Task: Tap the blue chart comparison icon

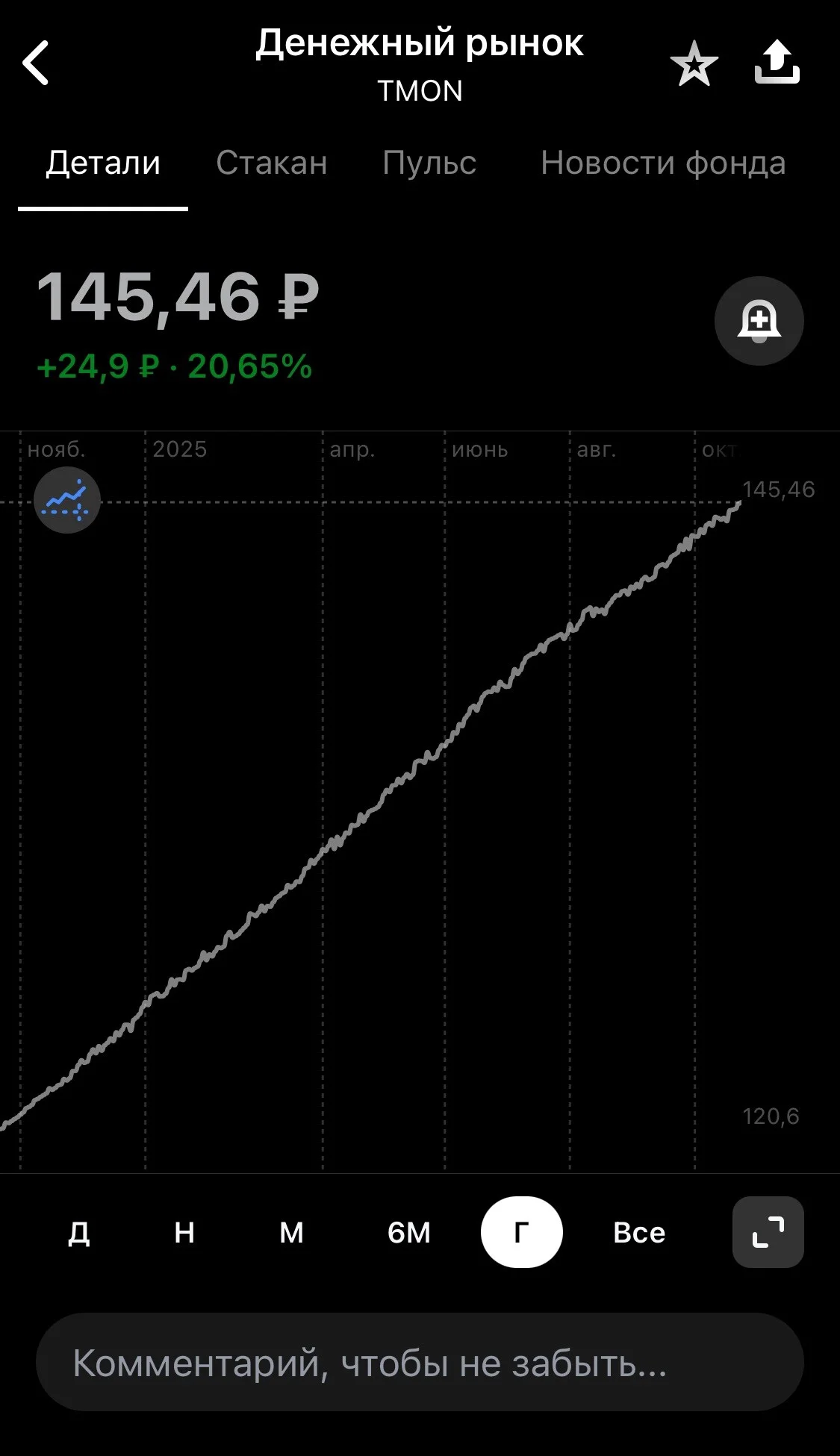Action: coord(67,500)
